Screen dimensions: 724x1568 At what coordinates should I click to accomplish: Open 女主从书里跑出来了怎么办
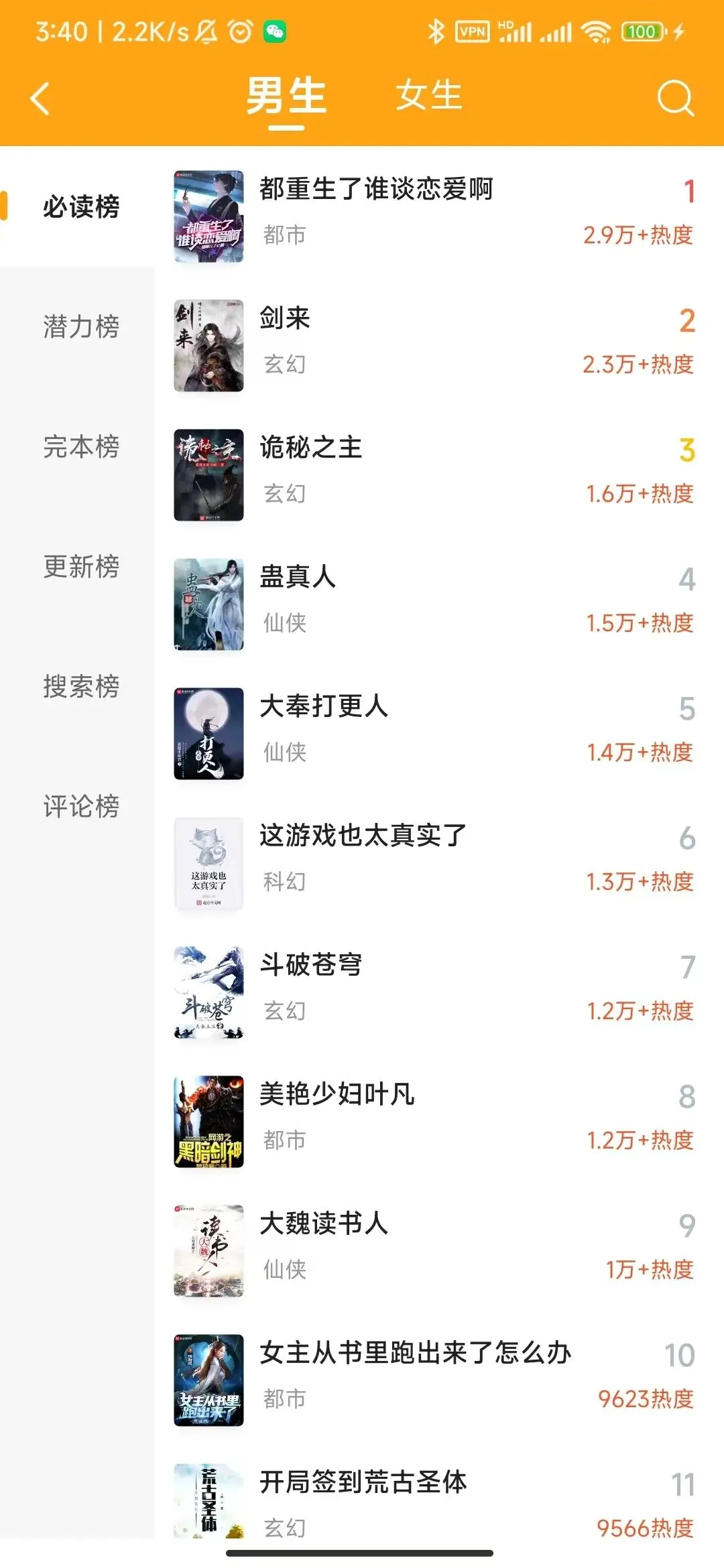[x=415, y=1353]
